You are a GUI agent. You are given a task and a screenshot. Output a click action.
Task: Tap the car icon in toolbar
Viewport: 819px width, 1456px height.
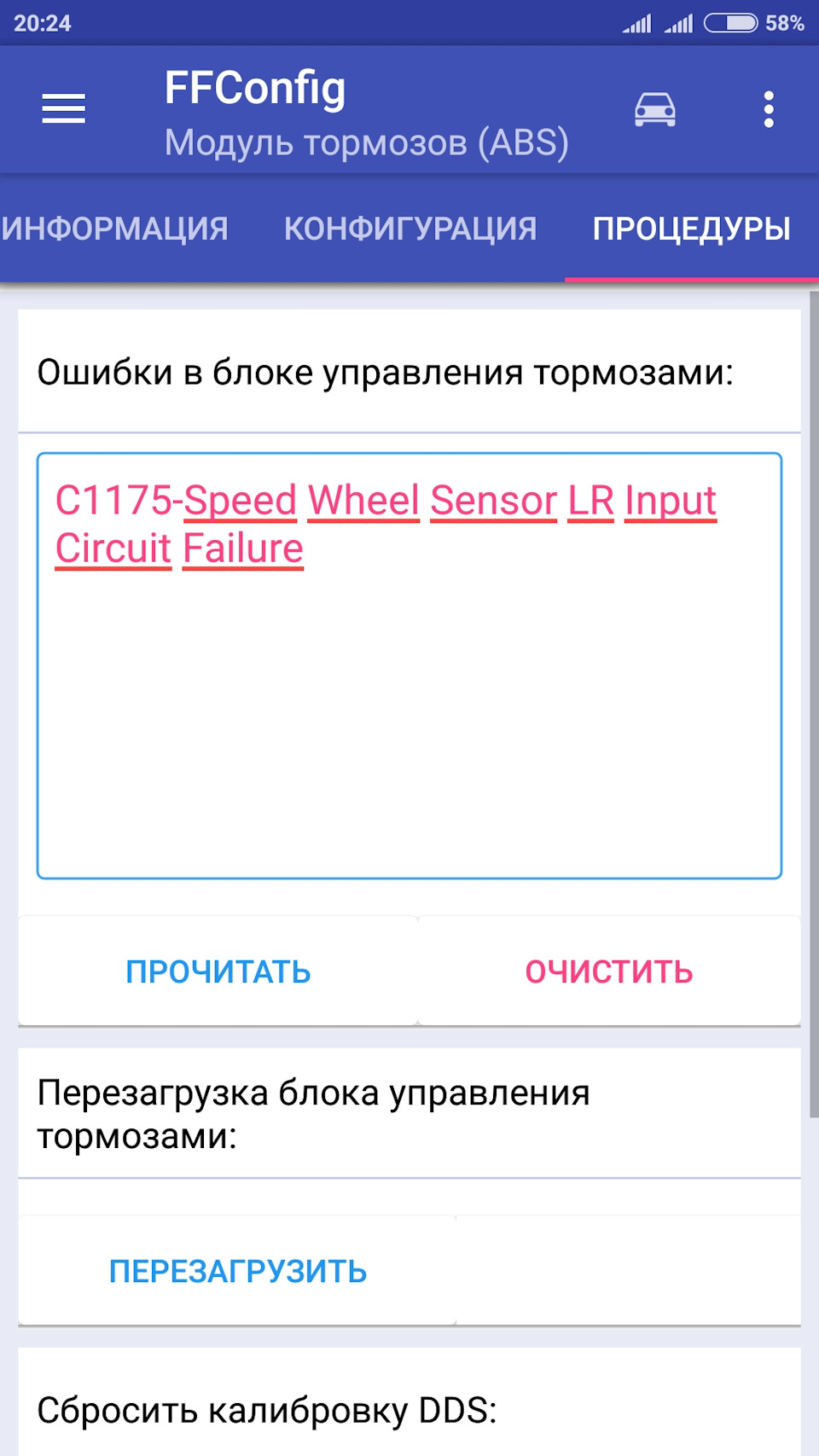[x=654, y=110]
